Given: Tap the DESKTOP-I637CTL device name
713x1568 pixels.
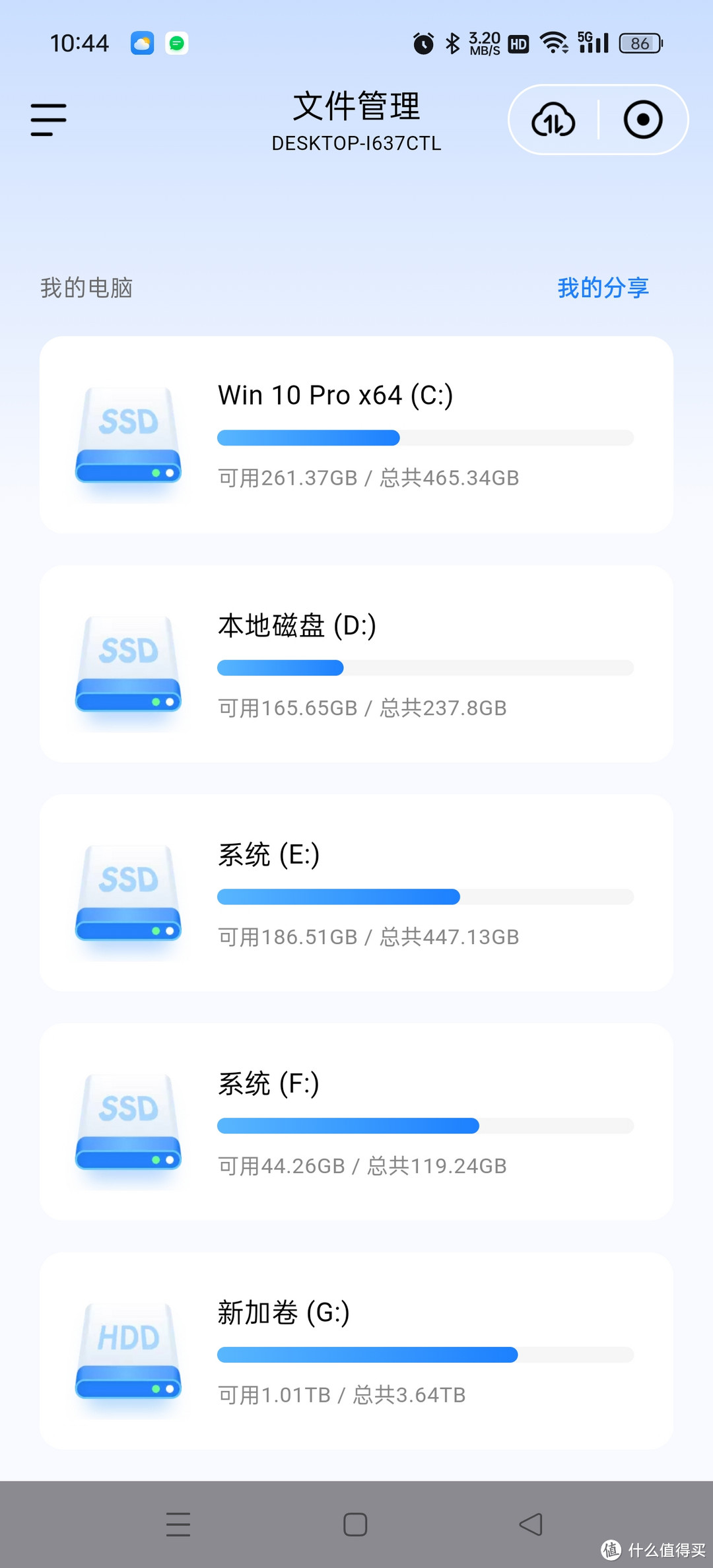Looking at the screenshot, I should point(356,144).
